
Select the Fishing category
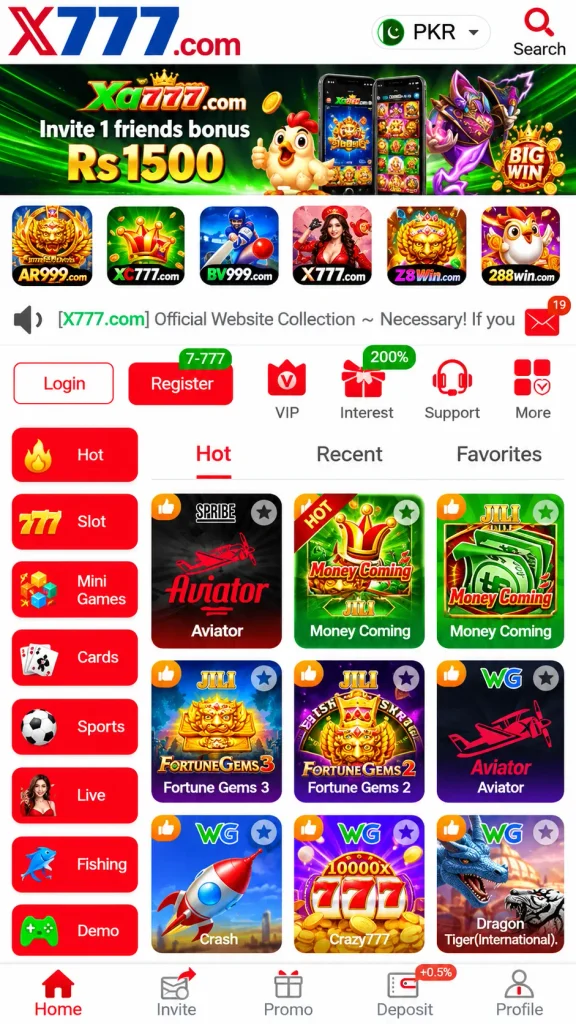tap(75, 864)
